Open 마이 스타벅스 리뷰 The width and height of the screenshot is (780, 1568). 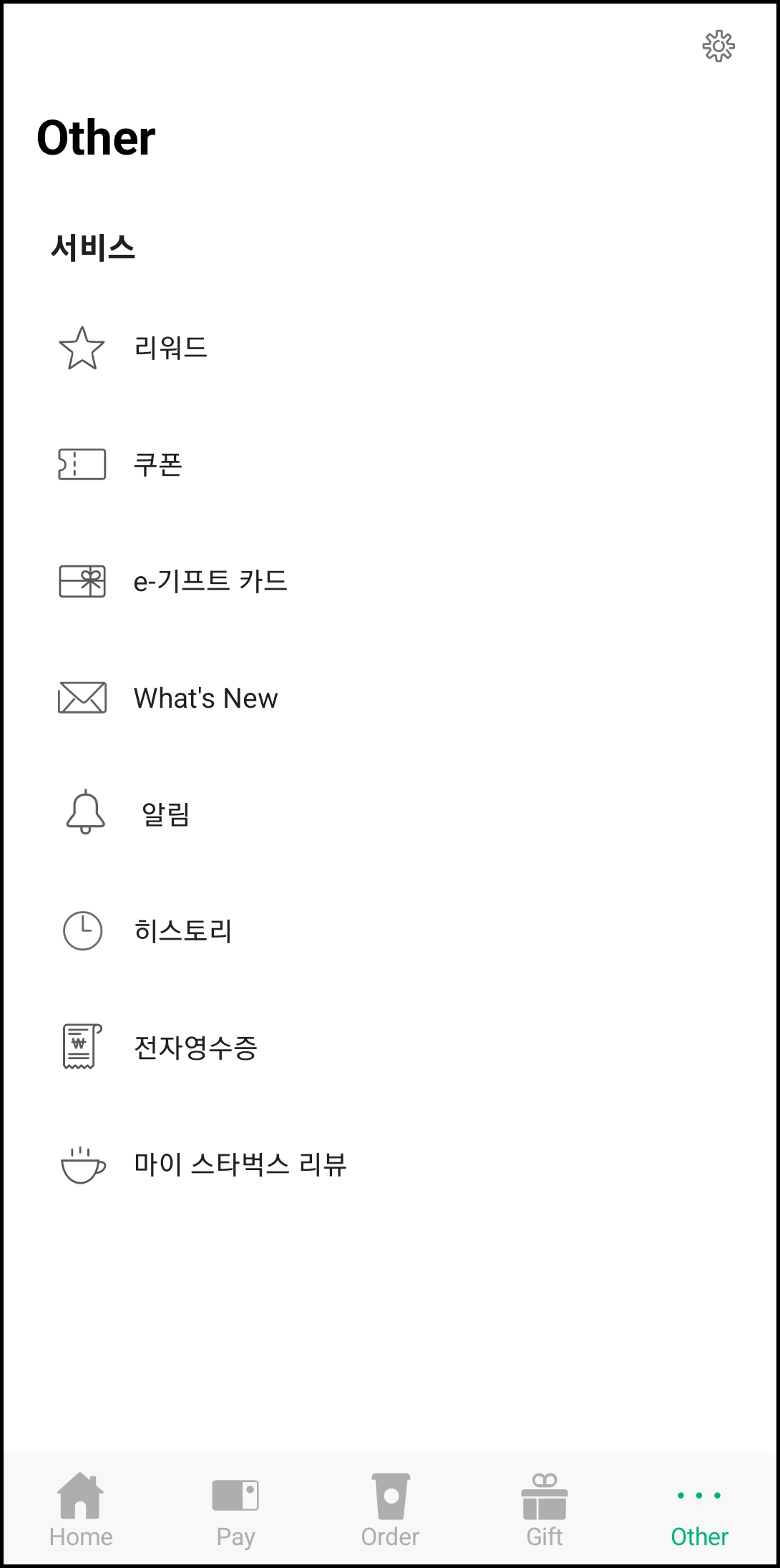click(x=390, y=1164)
